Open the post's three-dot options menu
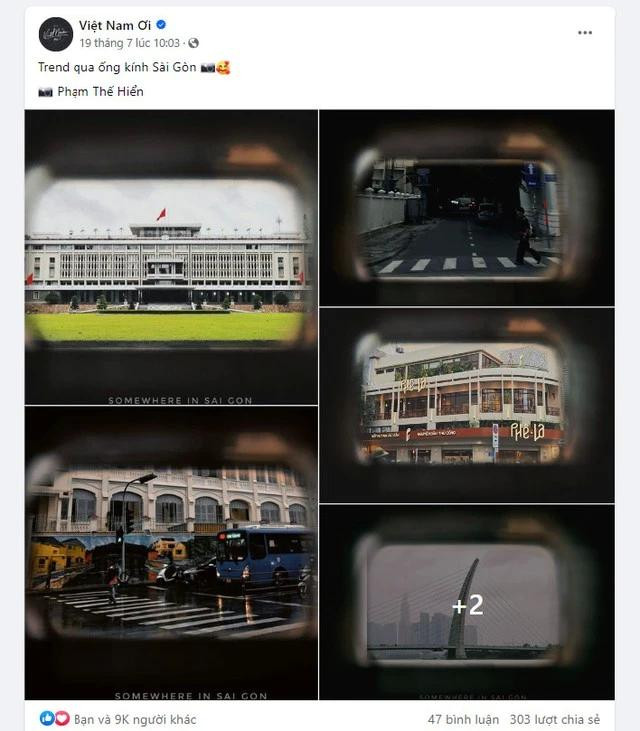 [585, 33]
